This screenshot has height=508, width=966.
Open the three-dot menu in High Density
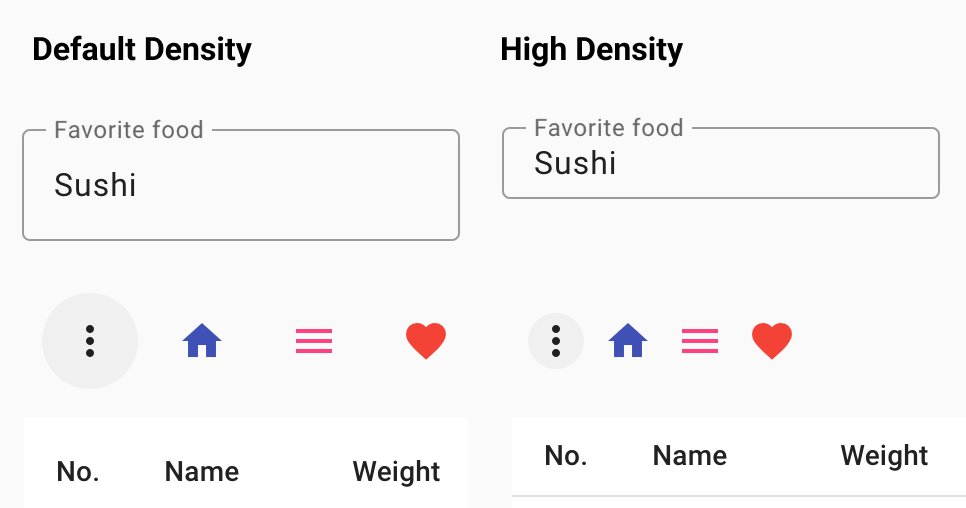click(556, 341)
